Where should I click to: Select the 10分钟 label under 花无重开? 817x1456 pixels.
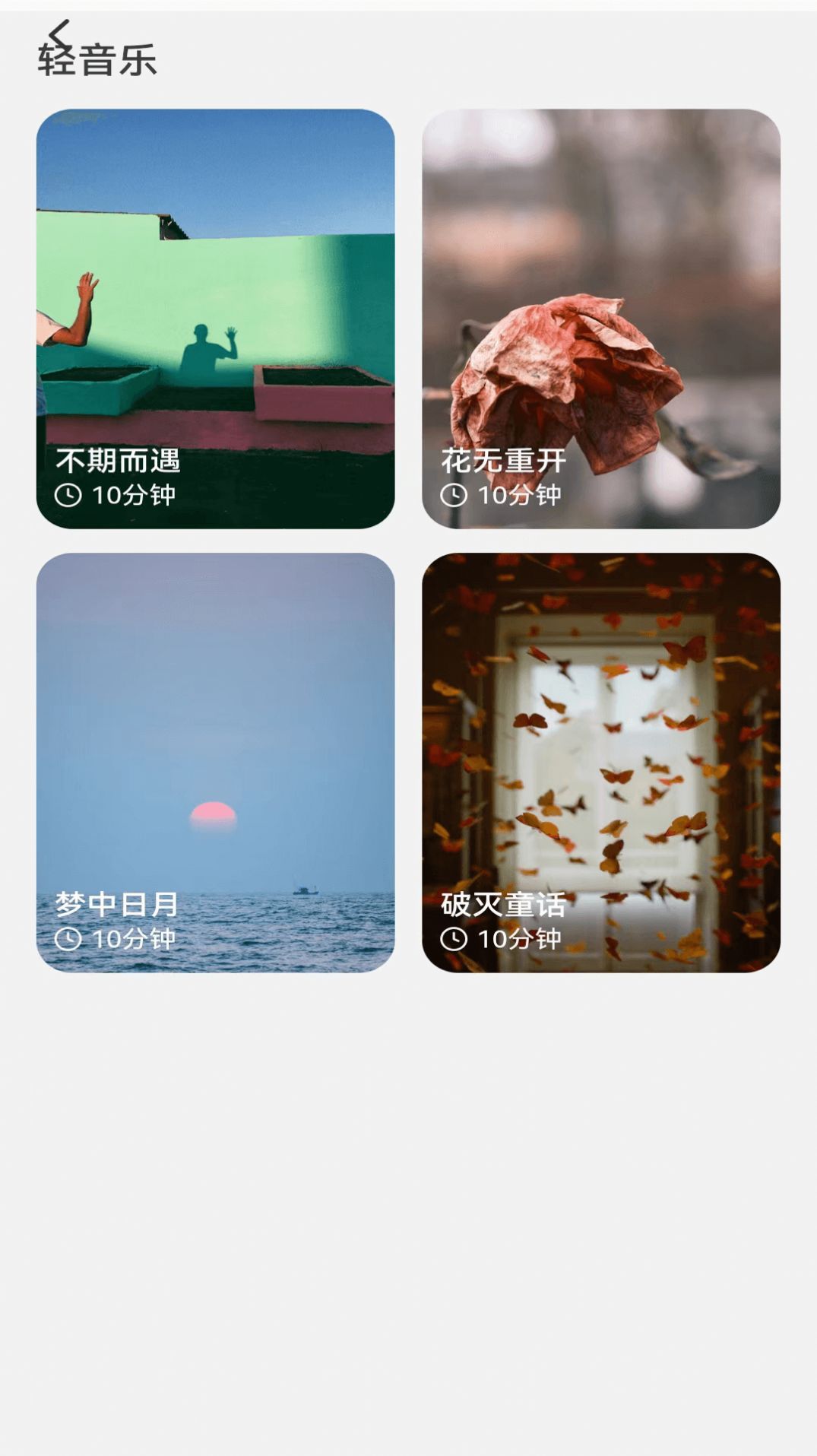coord(519,495)
